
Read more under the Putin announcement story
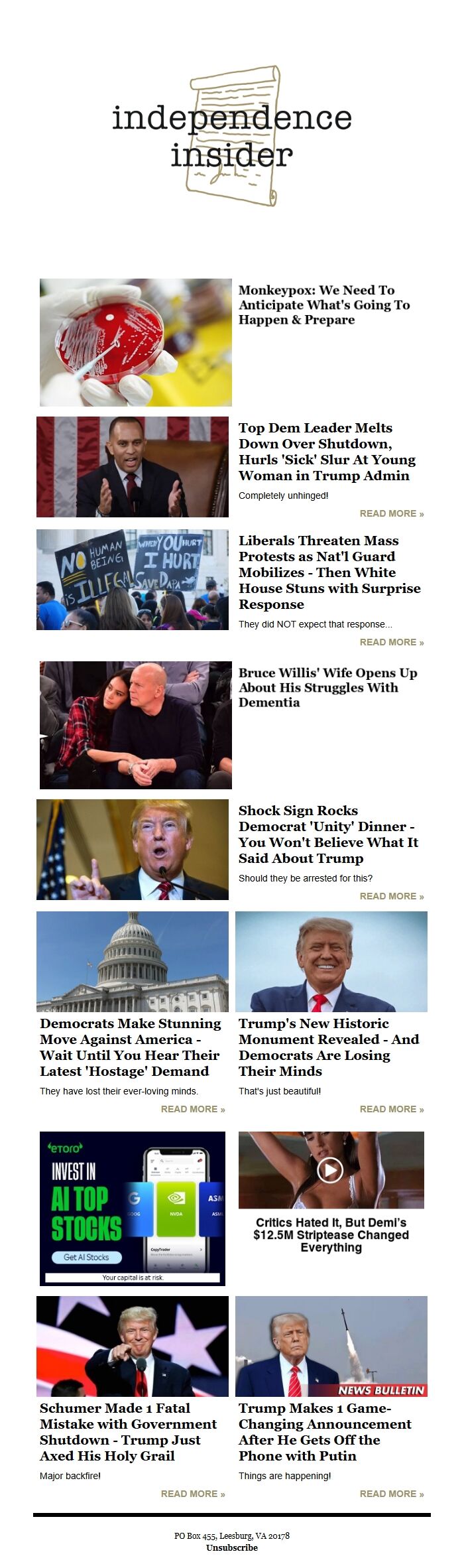391,1494
